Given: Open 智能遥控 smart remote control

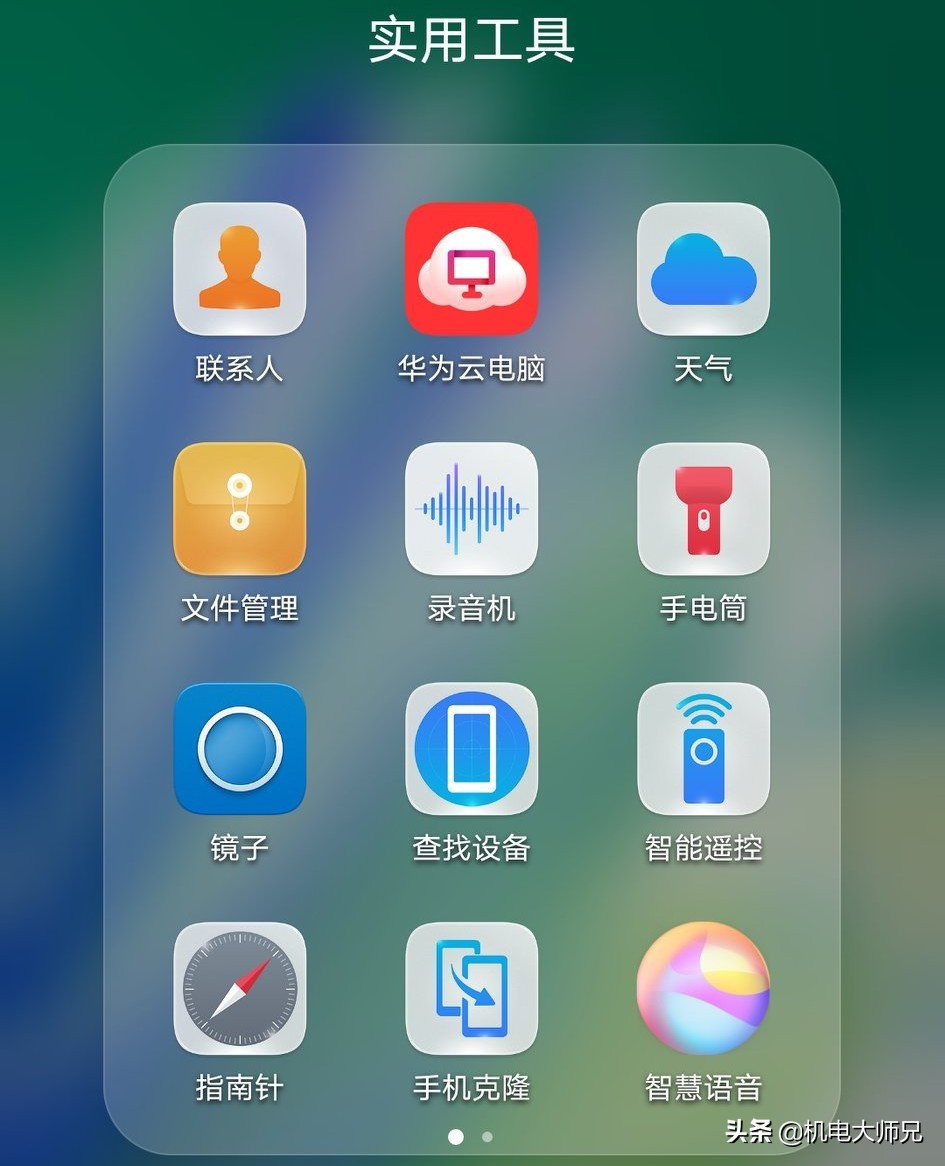Looking at the screenshot, I should (703, 750).
